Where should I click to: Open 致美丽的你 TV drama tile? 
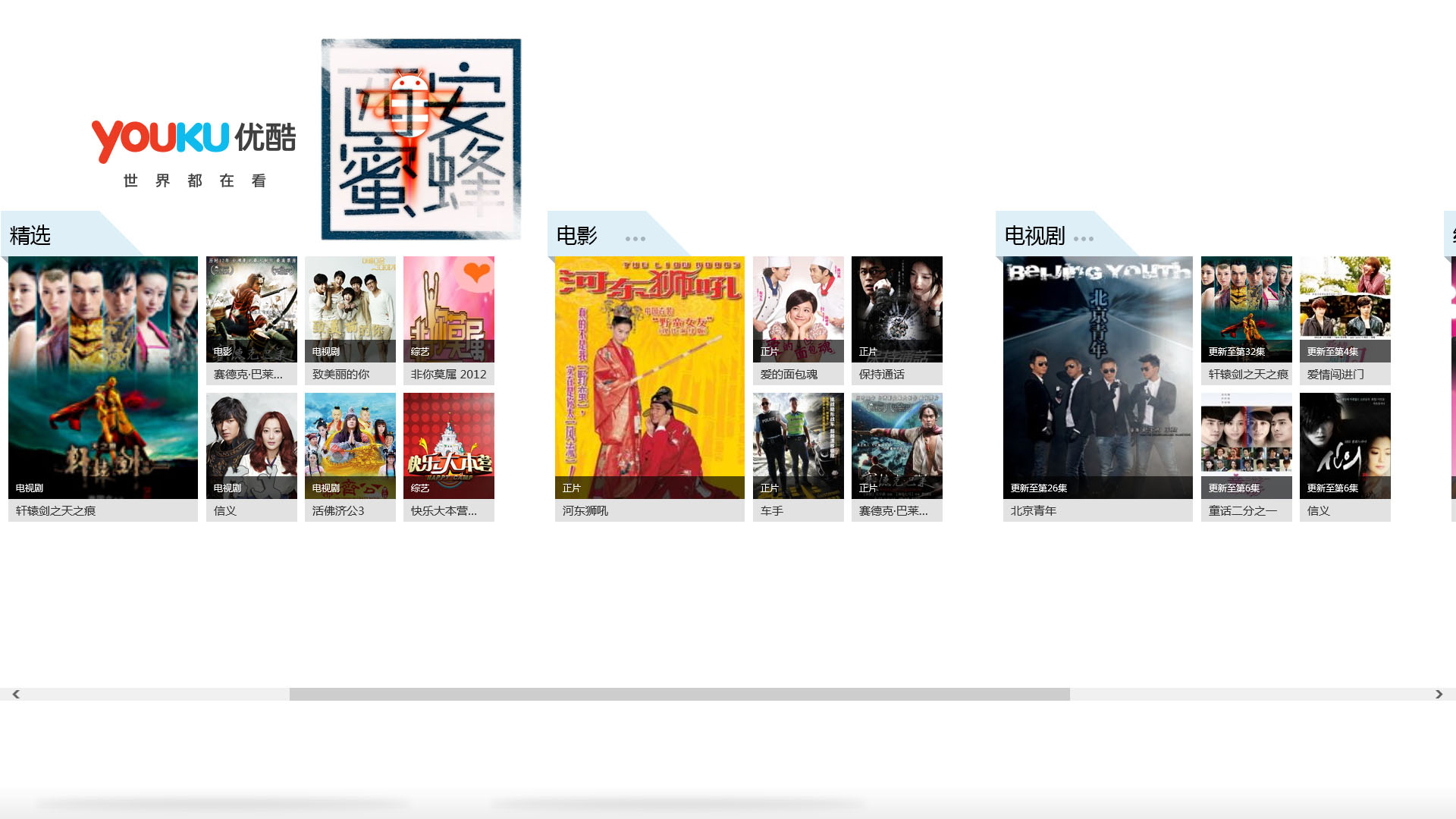(350, 320)
